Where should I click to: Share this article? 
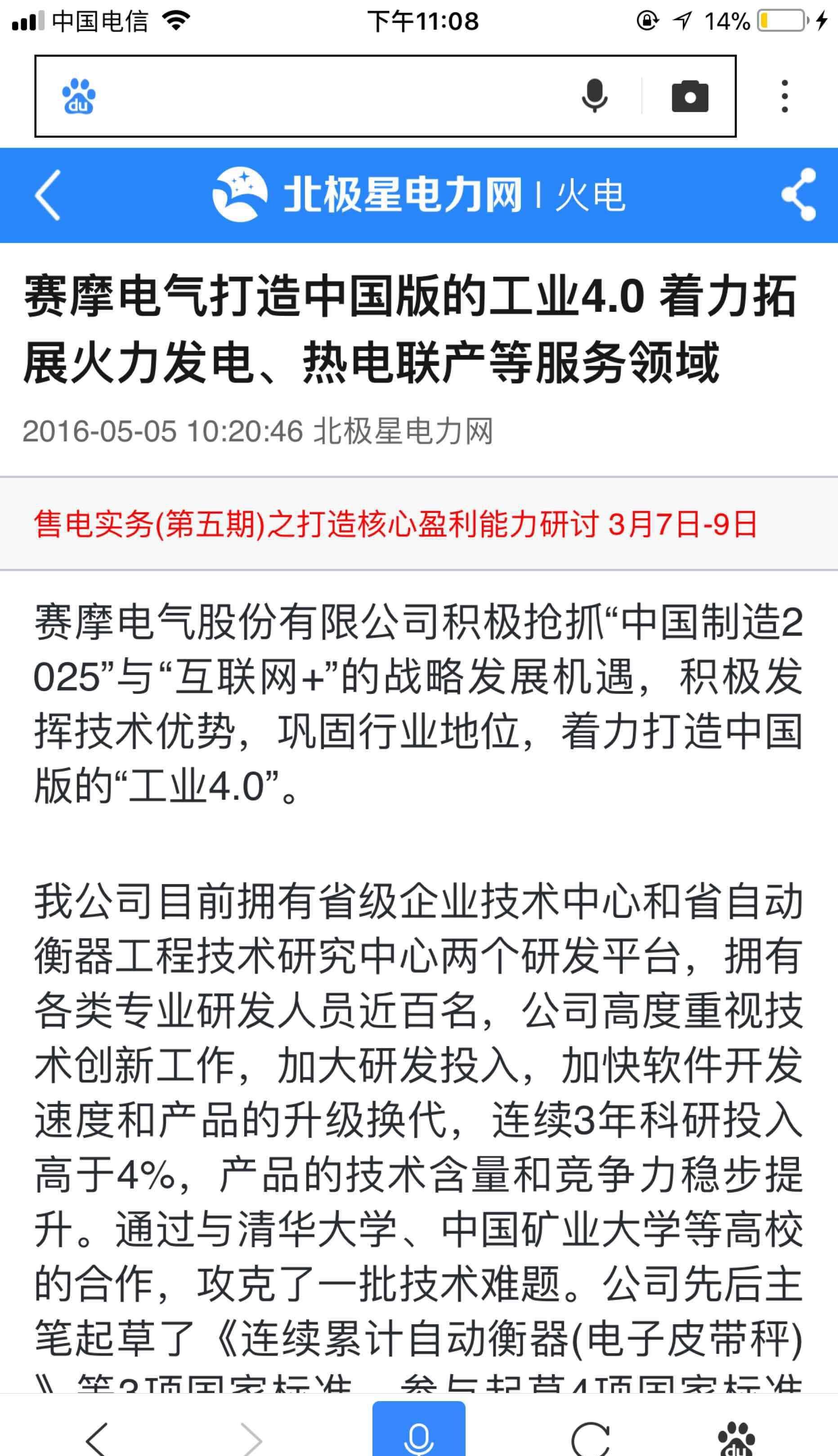tap(799, 194)
